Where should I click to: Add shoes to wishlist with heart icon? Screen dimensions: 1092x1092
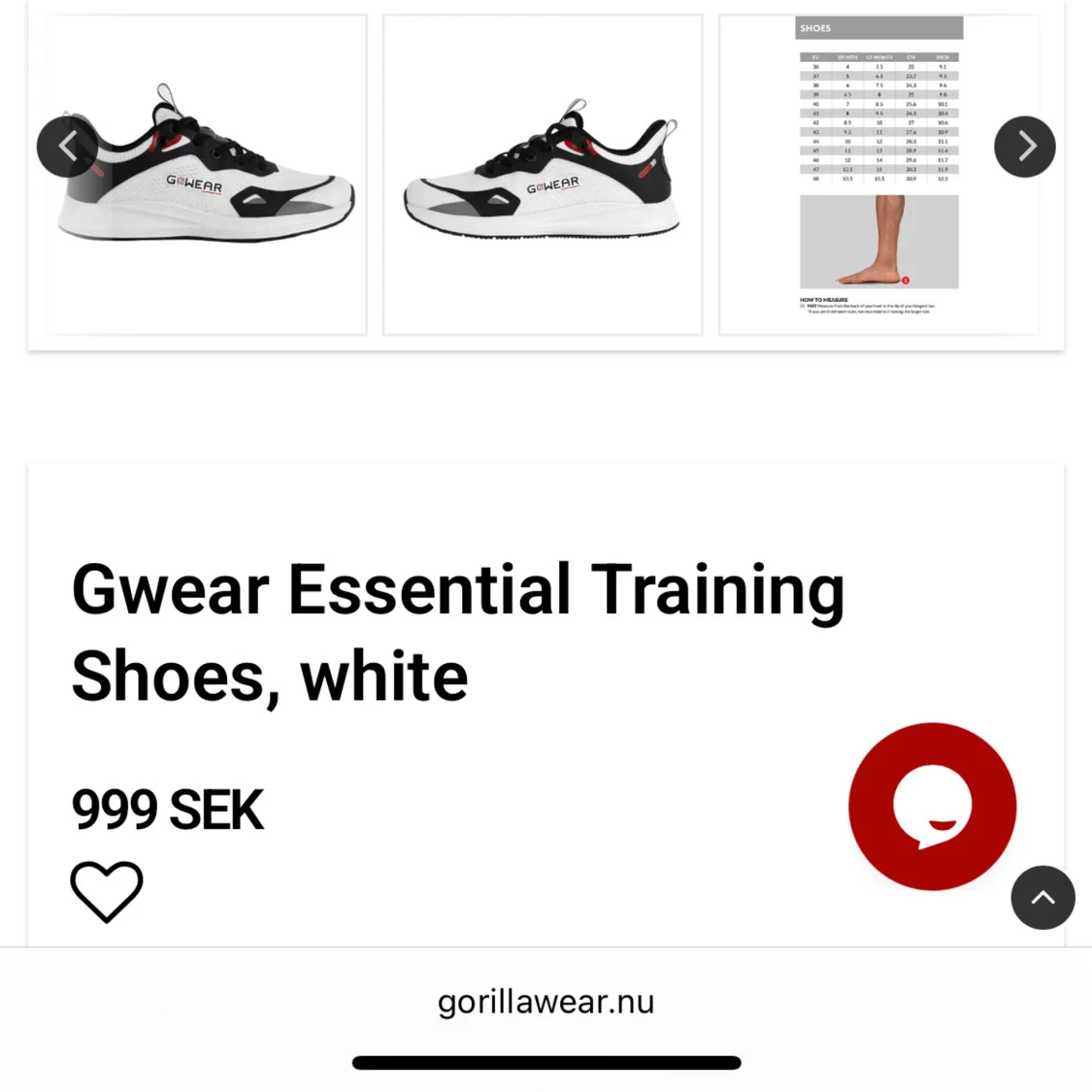[107, 891]
